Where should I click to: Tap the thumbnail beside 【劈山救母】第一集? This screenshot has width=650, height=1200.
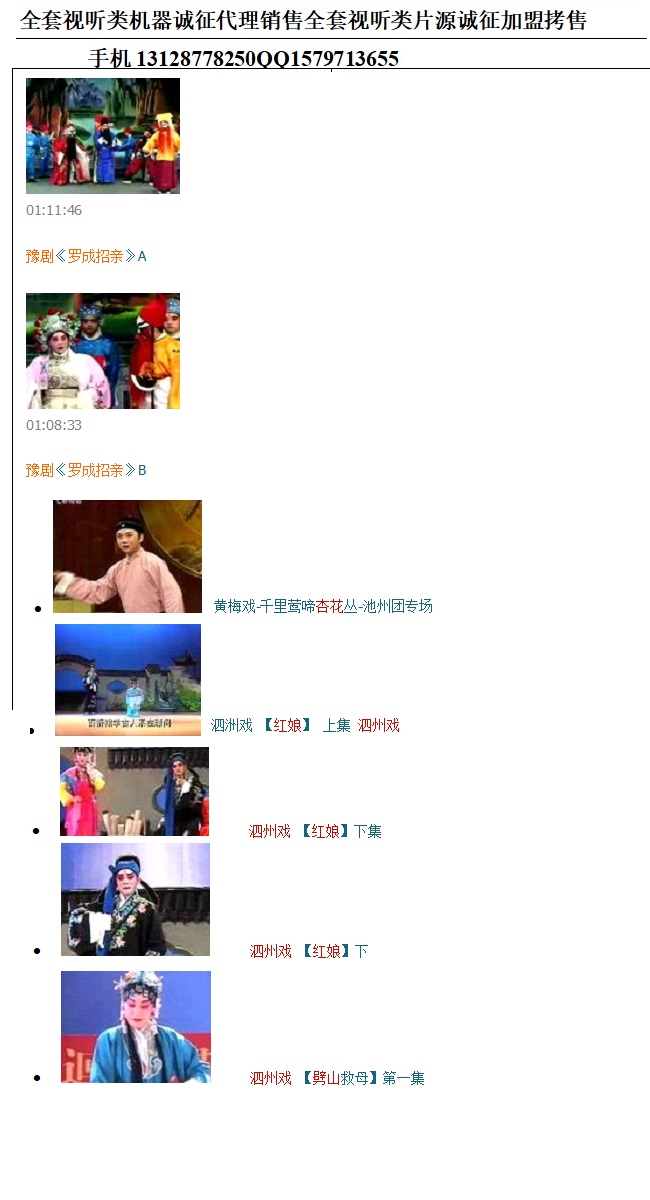136,1027
